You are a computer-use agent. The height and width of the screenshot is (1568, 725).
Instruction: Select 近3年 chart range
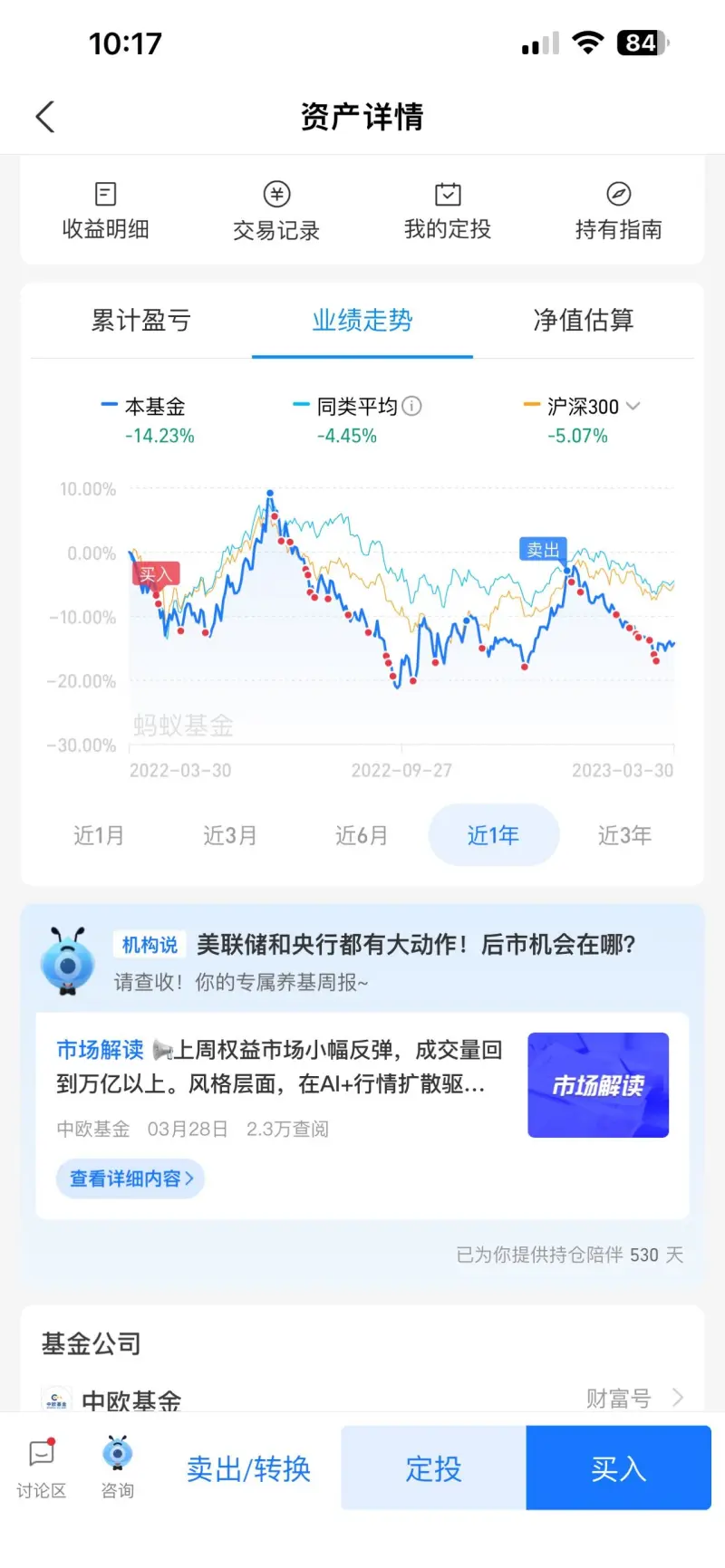click(x=624, y=835)
